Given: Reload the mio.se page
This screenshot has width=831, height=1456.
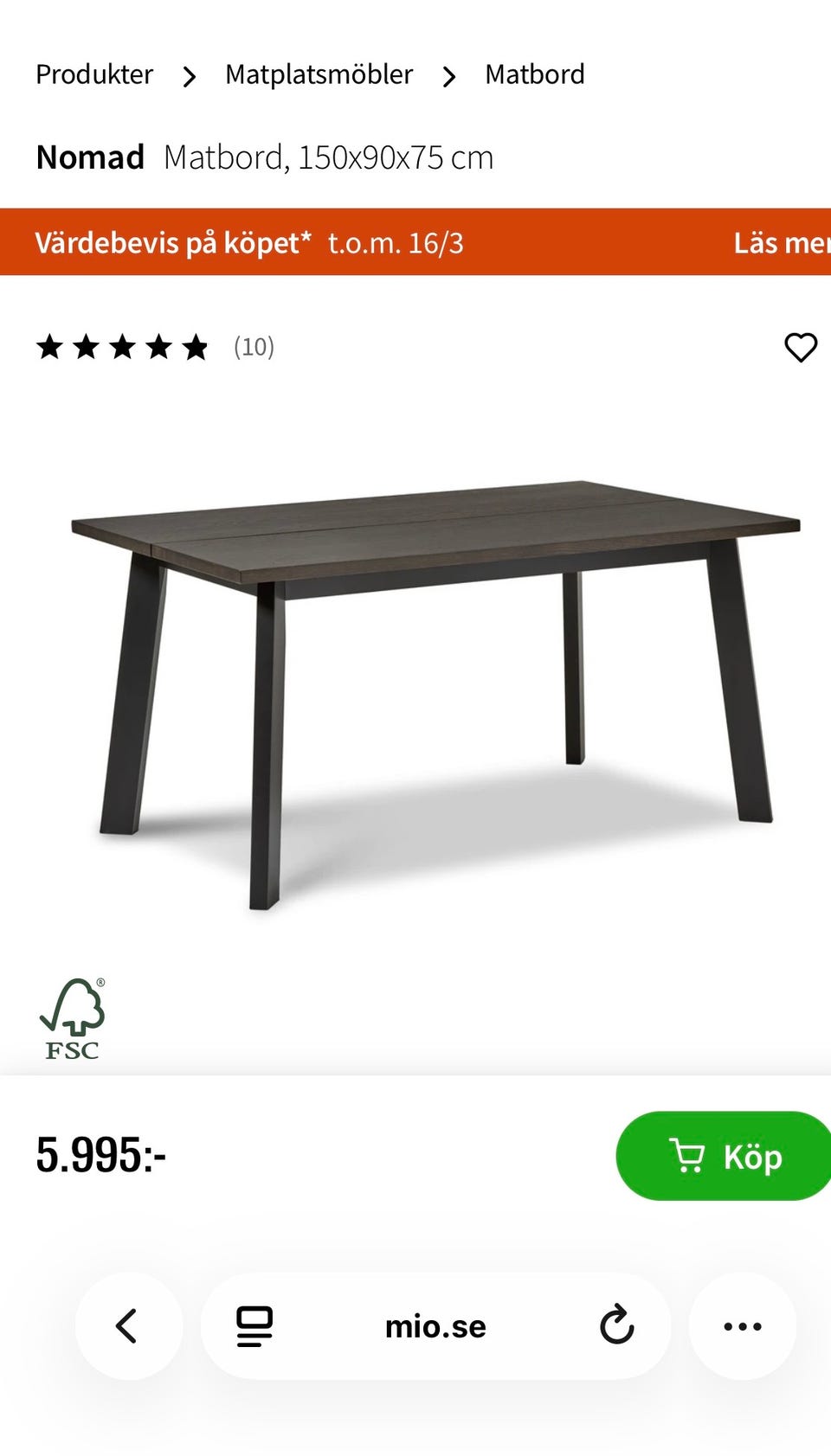Looking at the screenshot, I should coord(616,1325).
